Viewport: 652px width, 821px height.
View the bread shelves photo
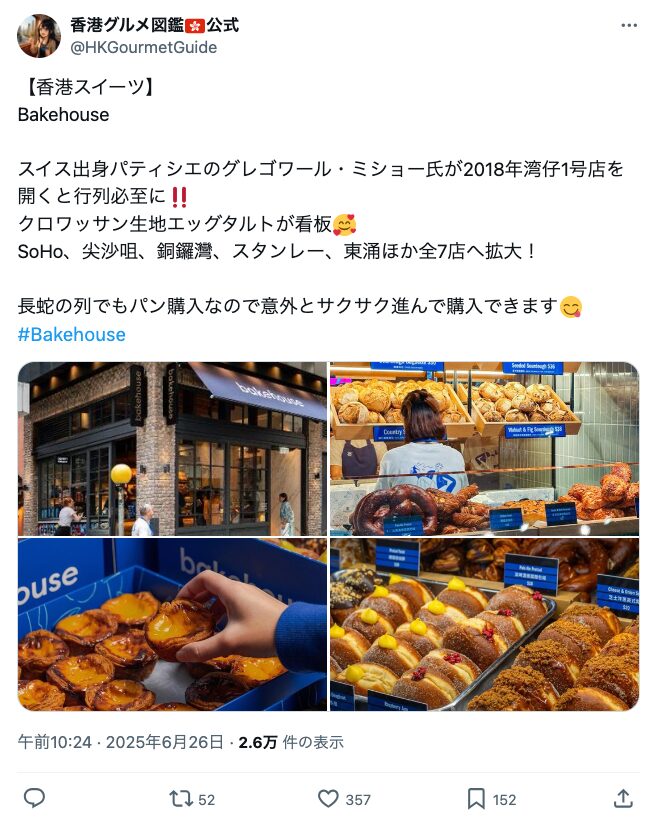pos(484,449)
